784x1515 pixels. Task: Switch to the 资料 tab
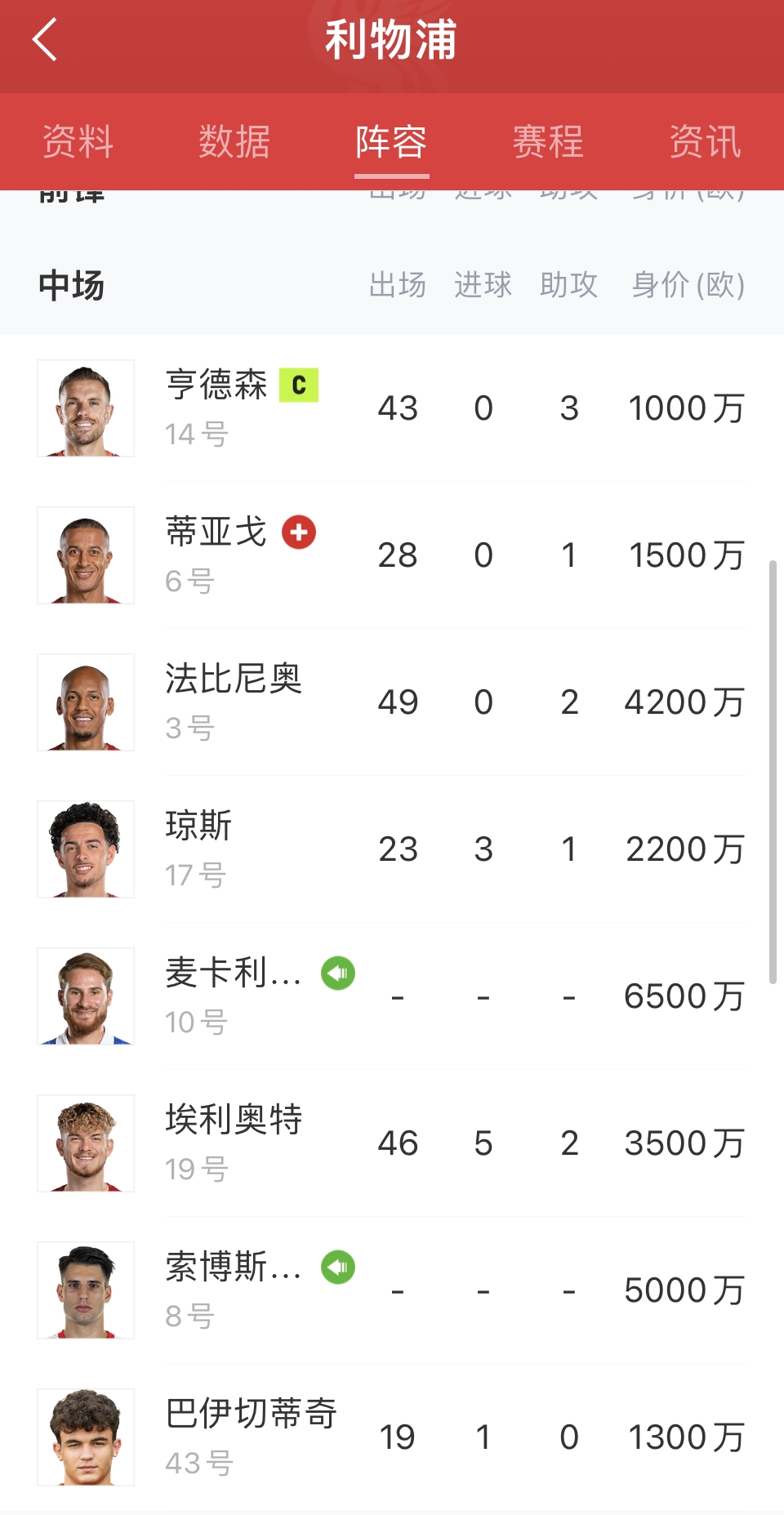click(x=78, y=141)
